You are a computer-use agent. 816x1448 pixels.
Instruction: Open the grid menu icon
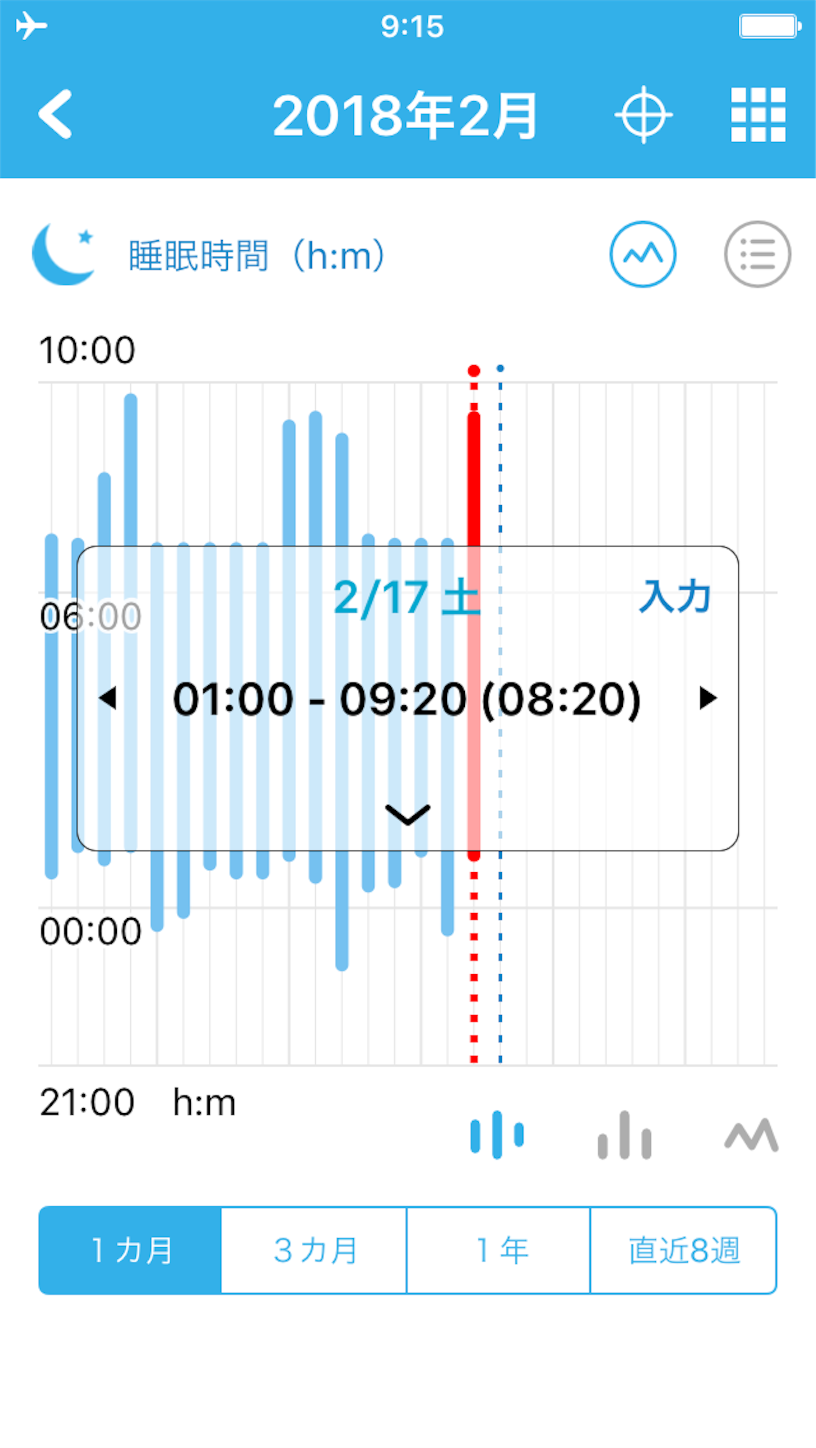pos(758,115)
